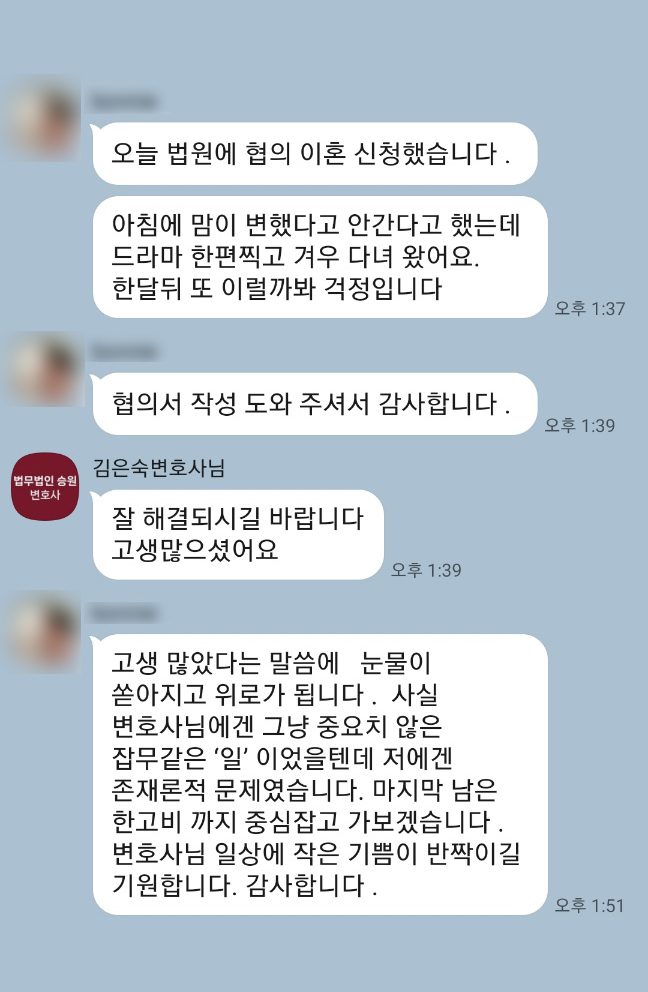This screenshot has height=992, width=648.
Task: Open sender's avatar beside 협의서 작성 message
Action: (x=44, y=371)
